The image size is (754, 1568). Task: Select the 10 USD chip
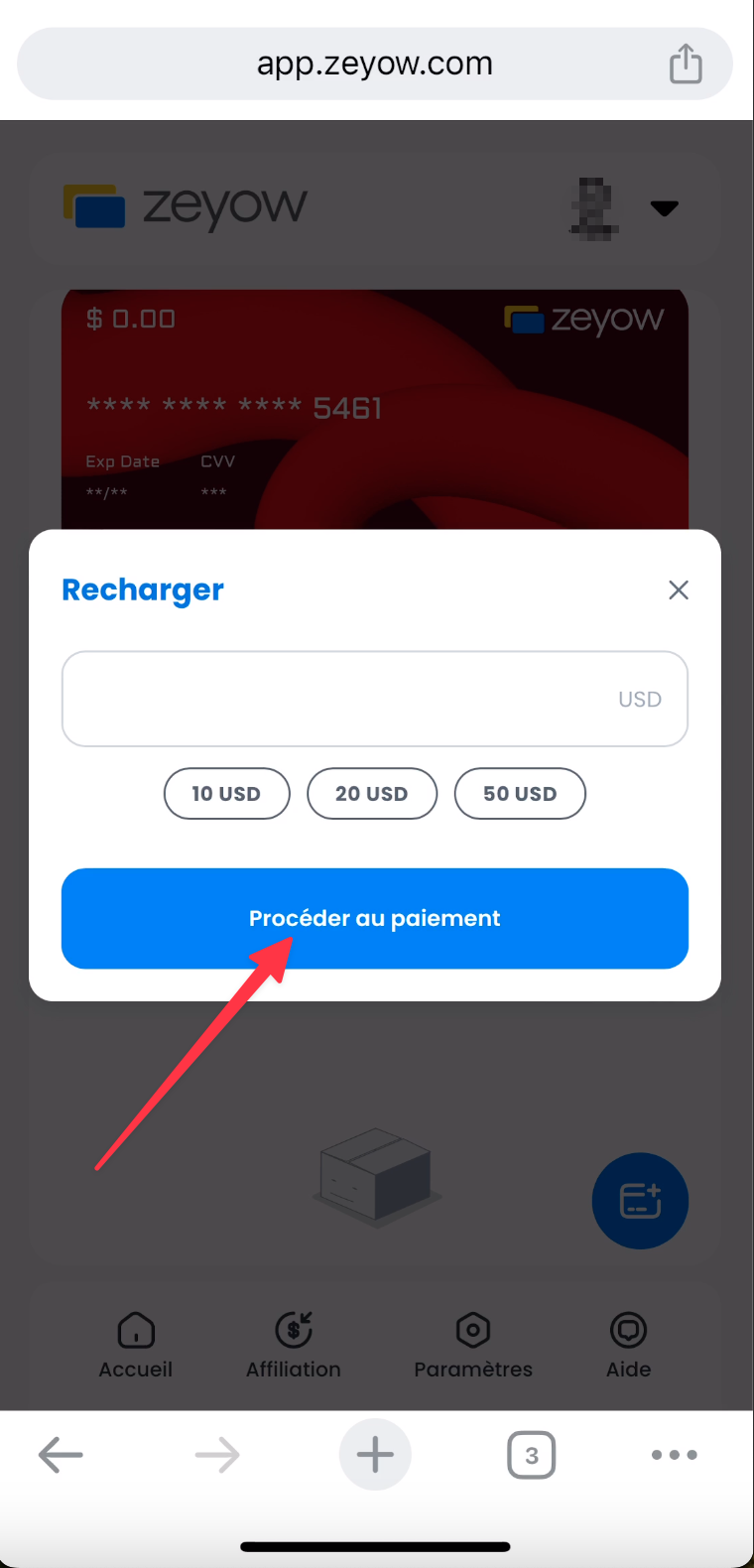(226, 794)
